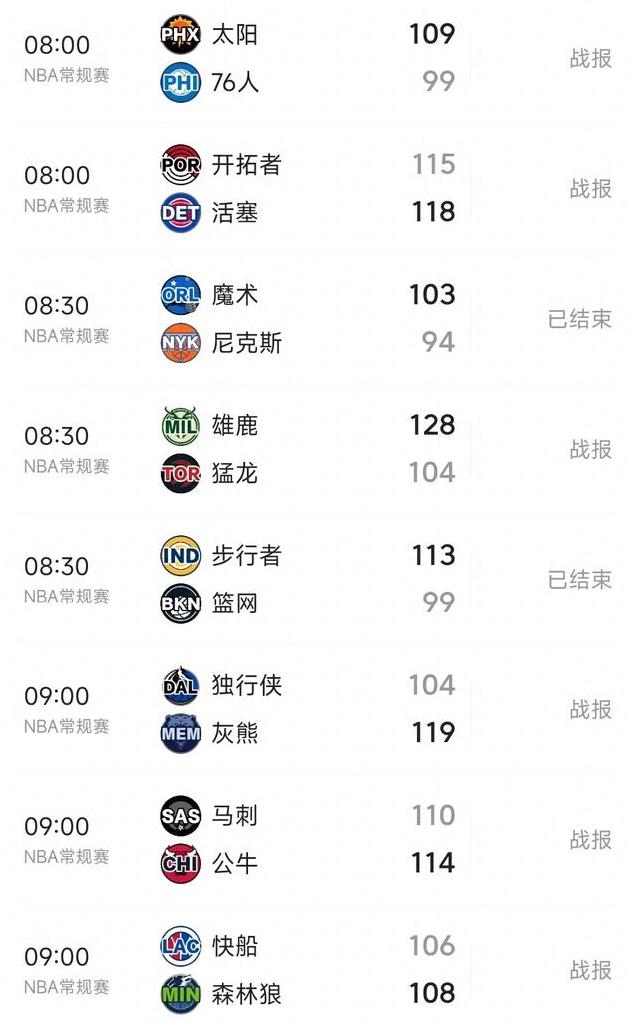Open the 魔术 vs 尼克斯 match
The width and height of the screenshot is (636, 1023).
318,319
